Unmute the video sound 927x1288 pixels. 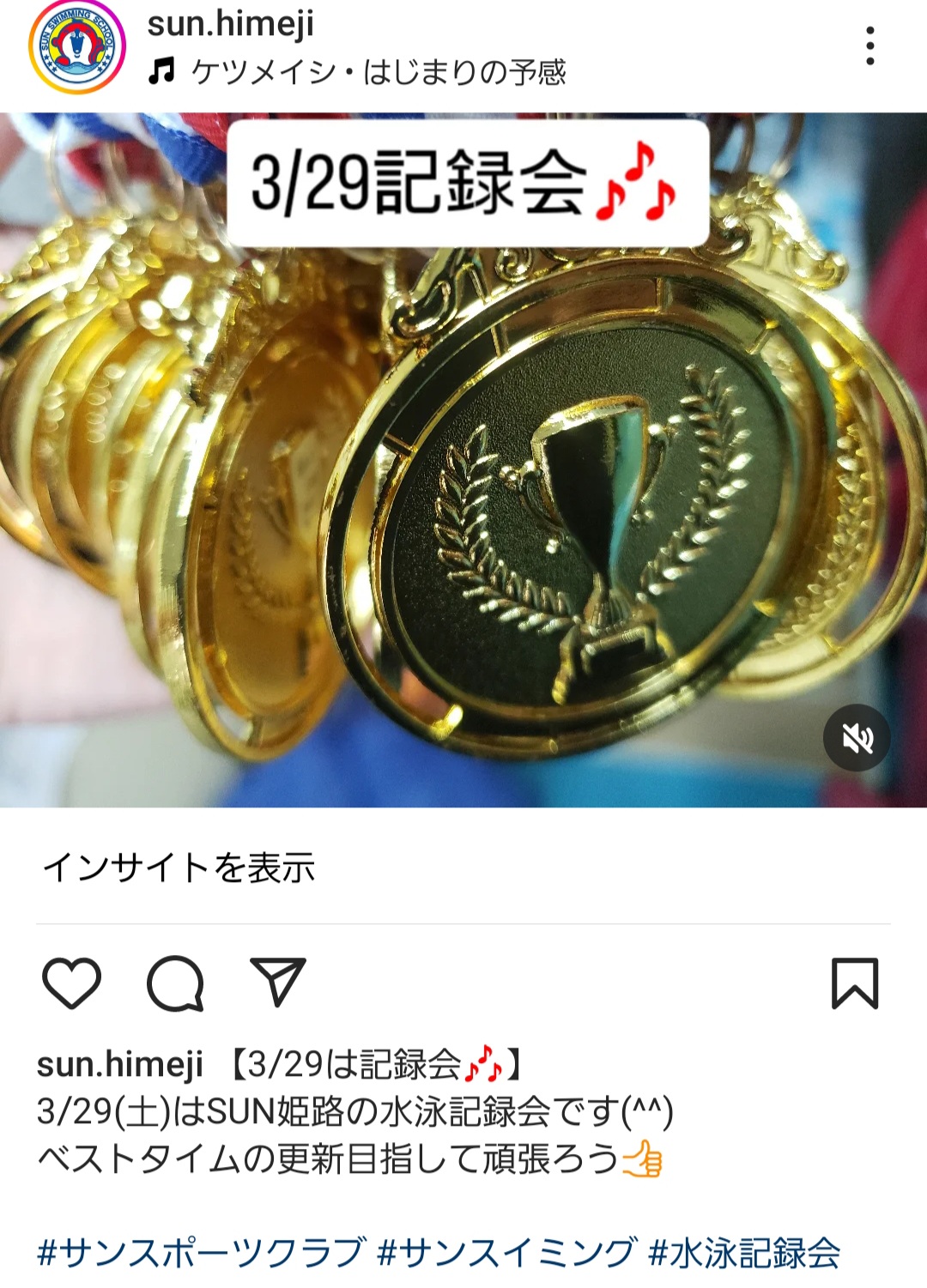pos(856,737)
